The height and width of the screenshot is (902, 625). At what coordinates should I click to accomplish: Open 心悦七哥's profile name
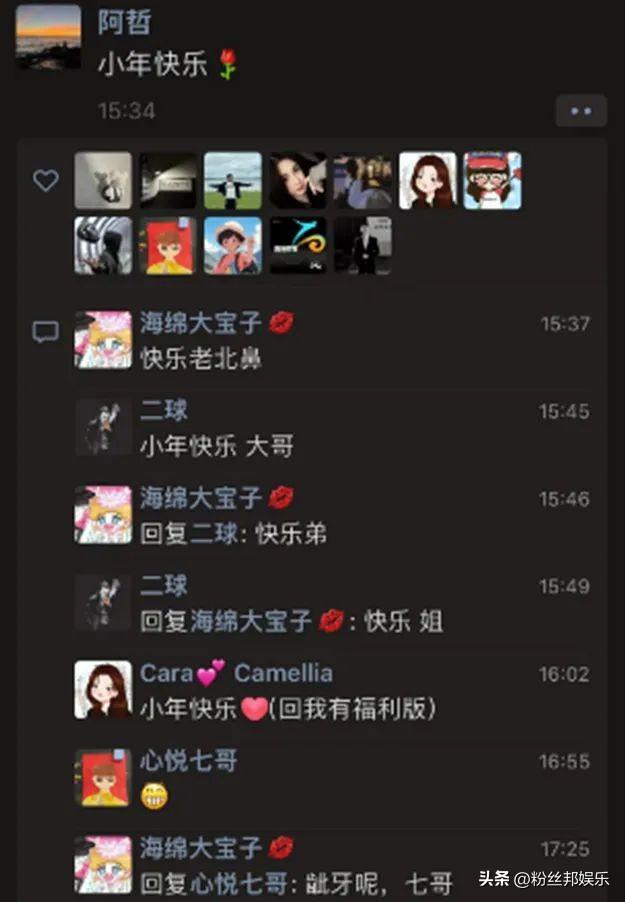click(189, 761)
